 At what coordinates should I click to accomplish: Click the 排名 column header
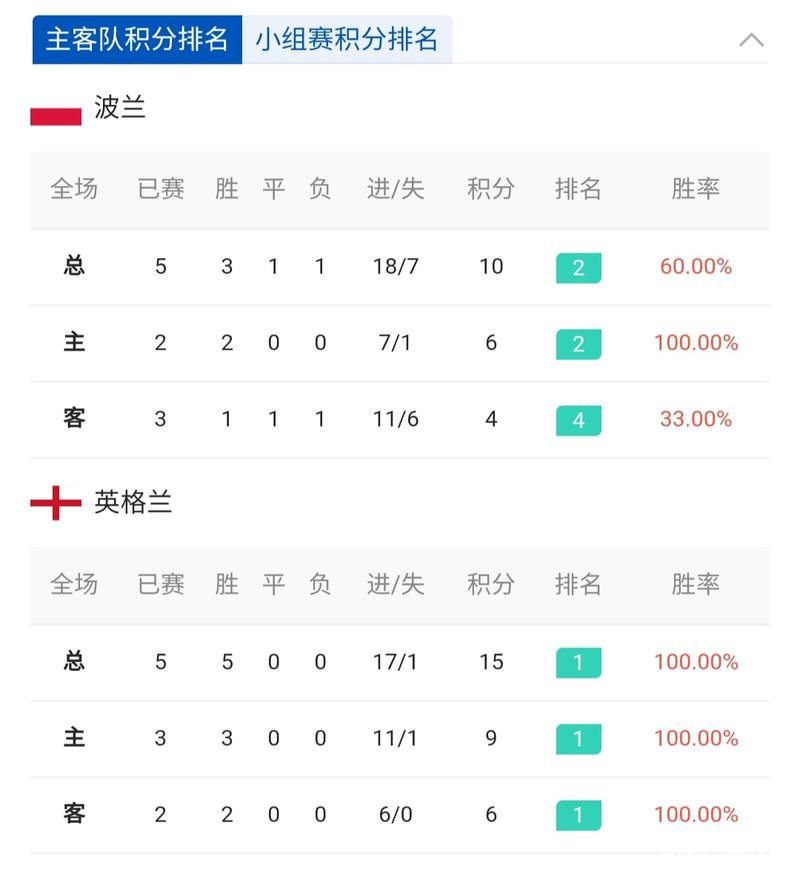[x=578, y=188]
